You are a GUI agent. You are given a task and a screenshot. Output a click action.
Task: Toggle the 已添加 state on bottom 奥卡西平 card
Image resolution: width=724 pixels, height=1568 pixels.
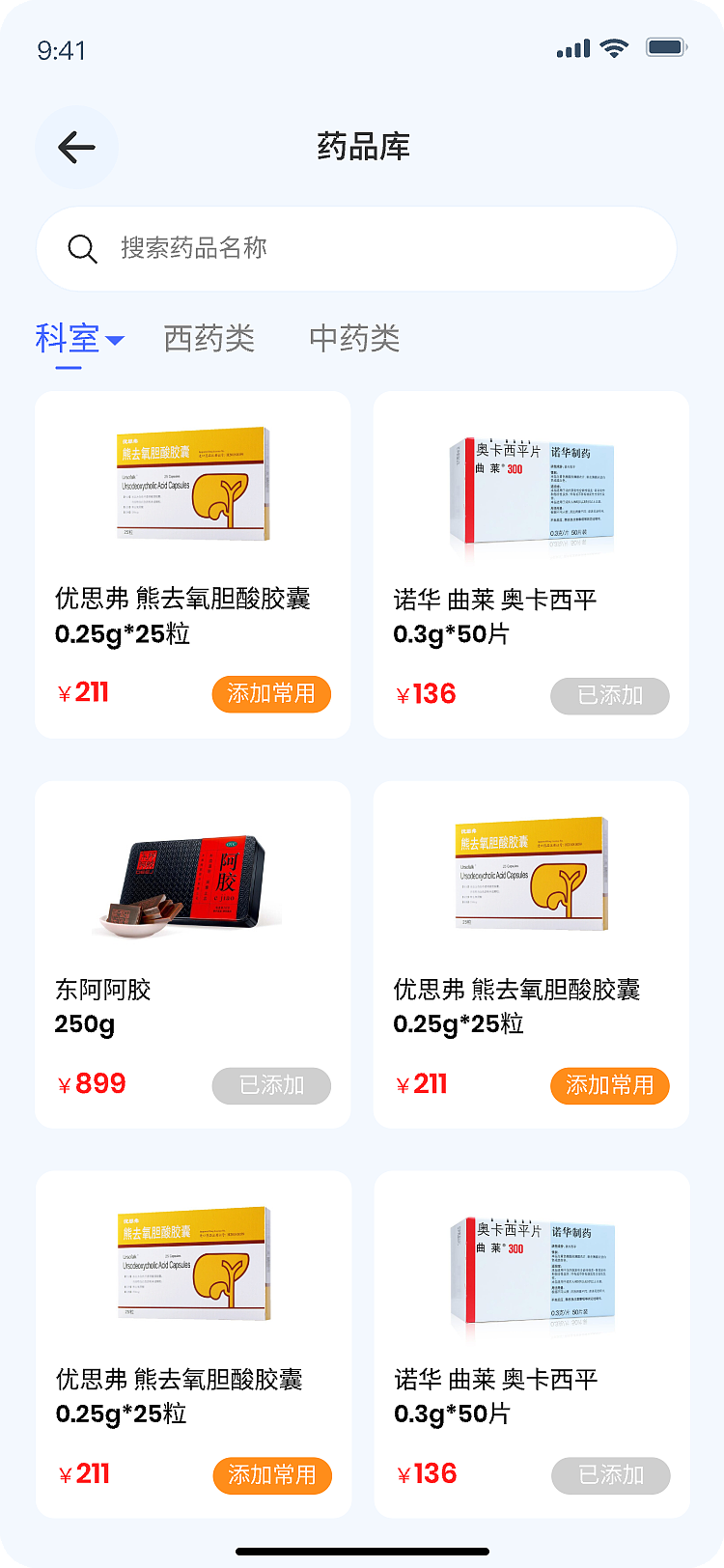[x=609, y=1475]
